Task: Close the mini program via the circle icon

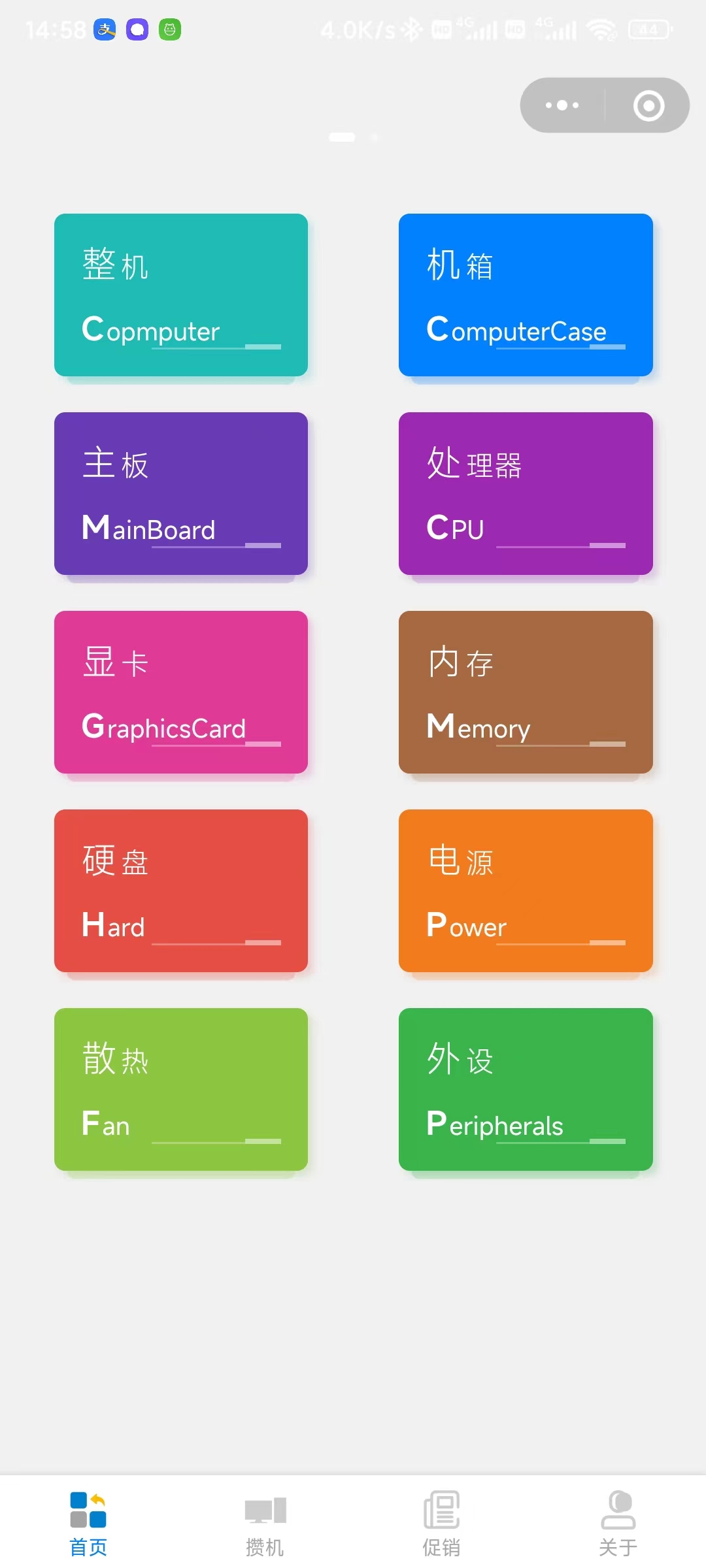Action: pos(648,105)
